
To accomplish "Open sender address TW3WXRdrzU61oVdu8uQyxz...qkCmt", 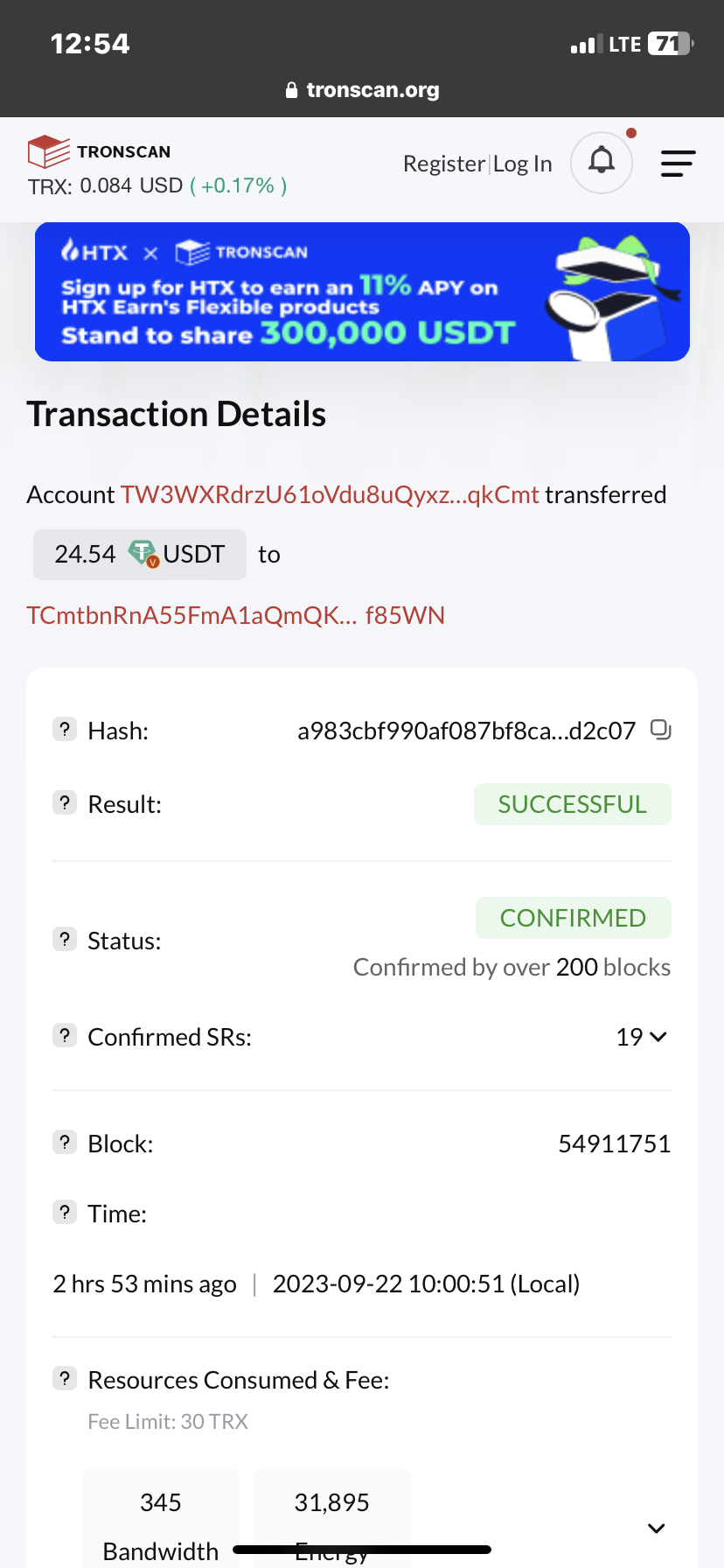I will 330,494.
